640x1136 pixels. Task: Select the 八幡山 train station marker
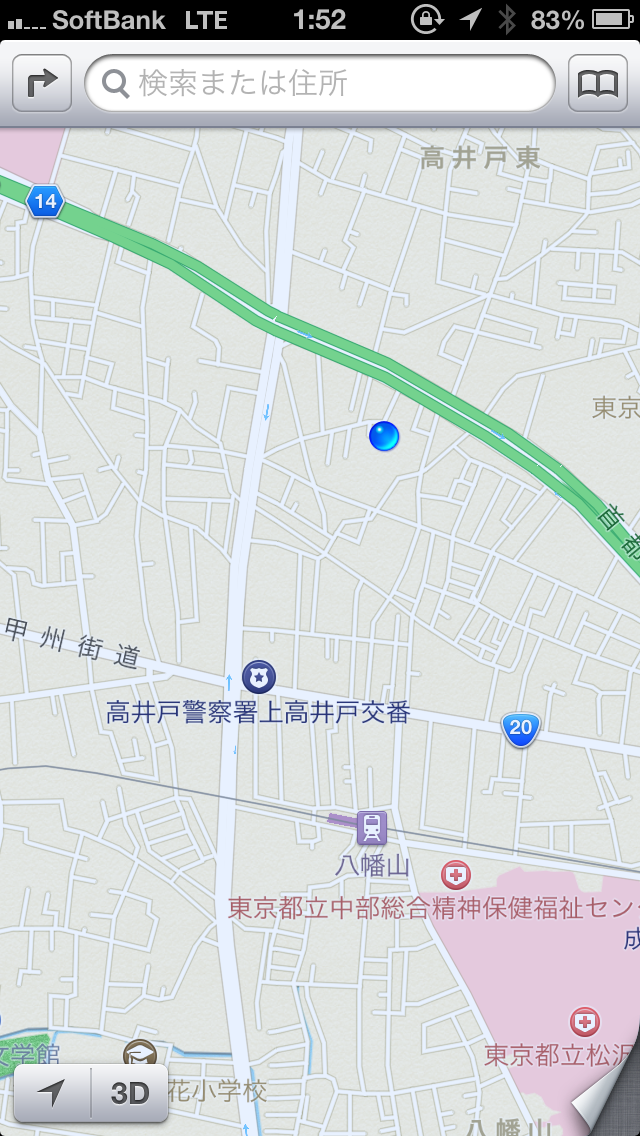click(371, 827)
